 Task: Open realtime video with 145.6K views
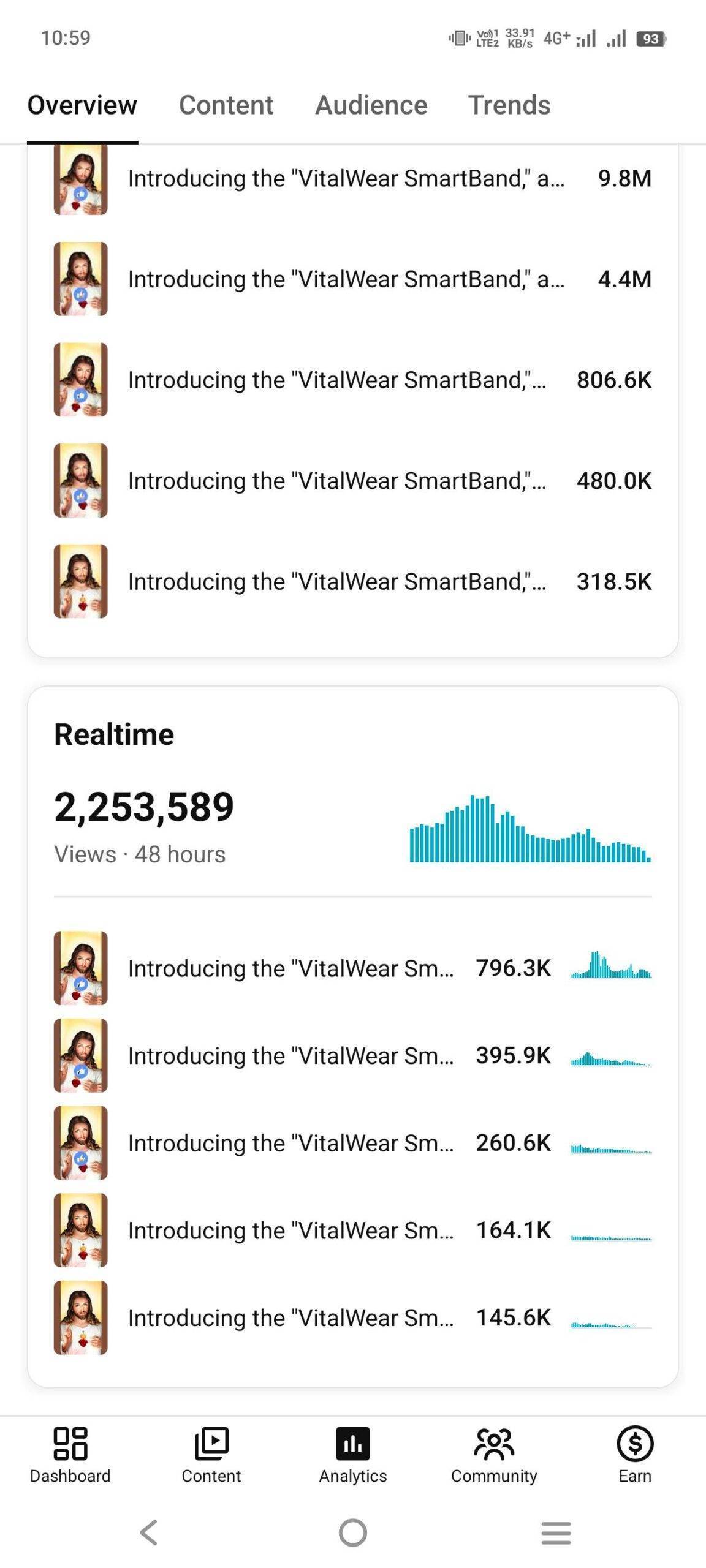coord(352,1317)
